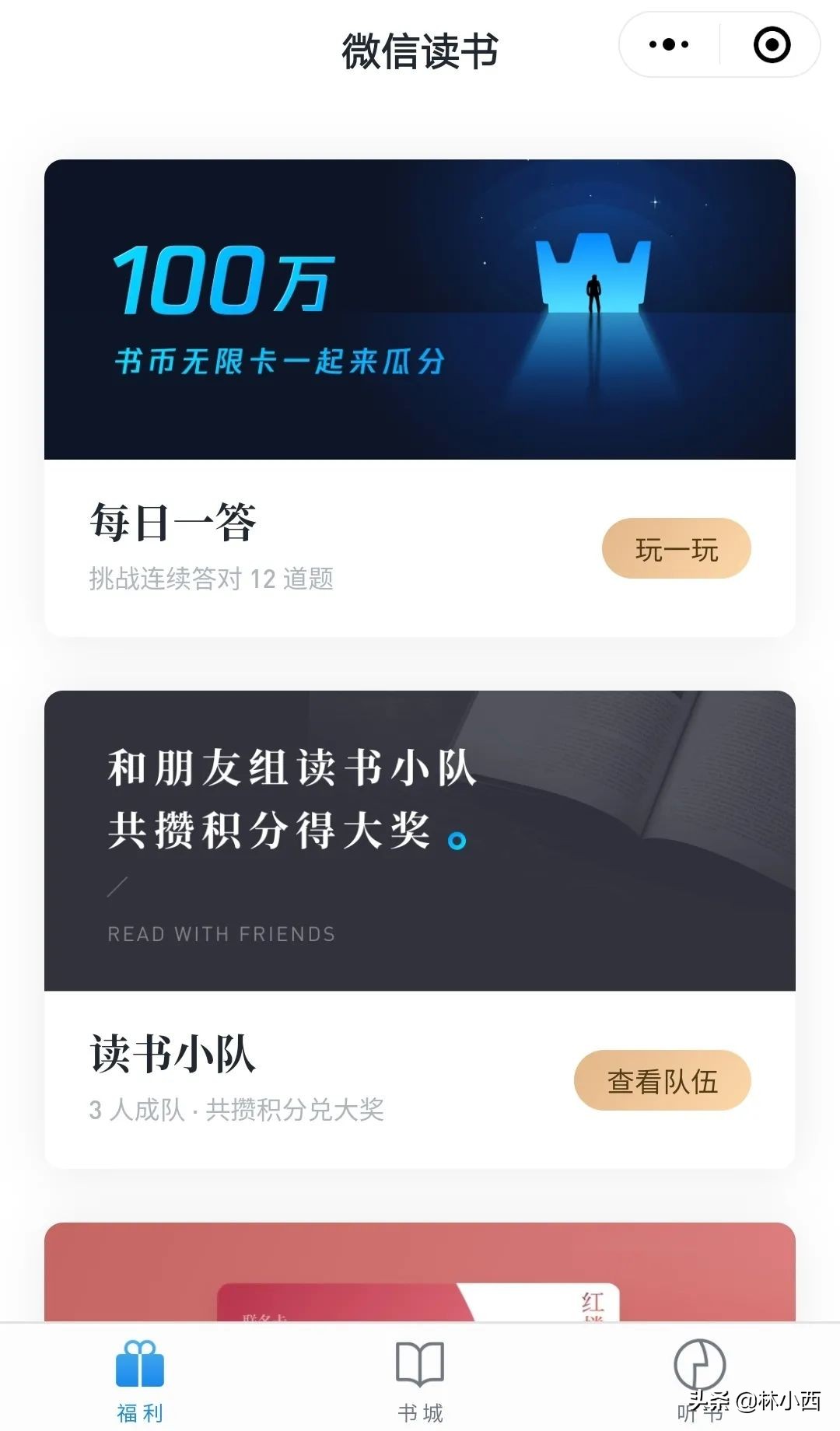Tap the circular capsule icon to exit mini program
Screen dimensions: 840x1431
772,44
